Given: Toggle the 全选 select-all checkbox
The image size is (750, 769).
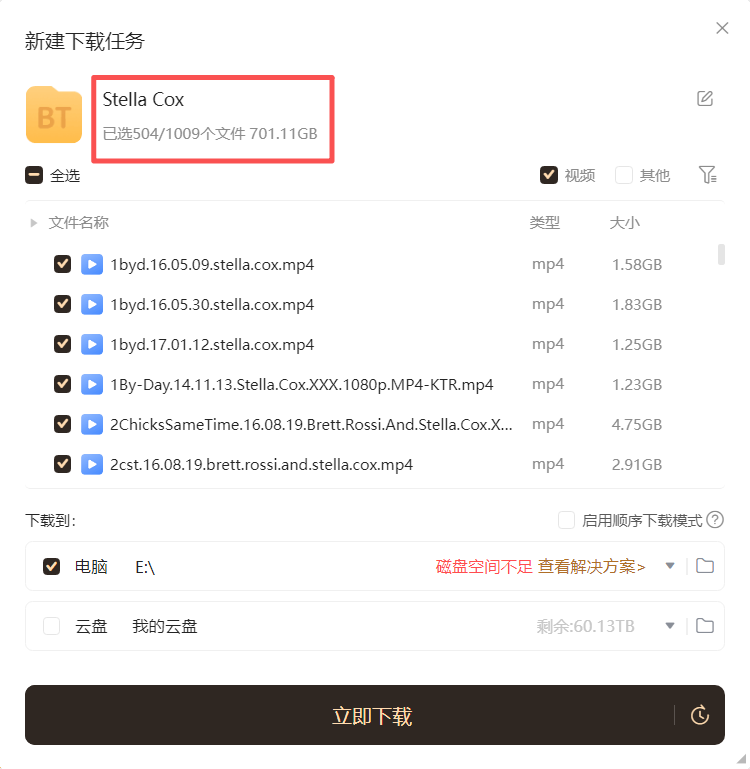Looking at the screenshot, I should point(34,175).
